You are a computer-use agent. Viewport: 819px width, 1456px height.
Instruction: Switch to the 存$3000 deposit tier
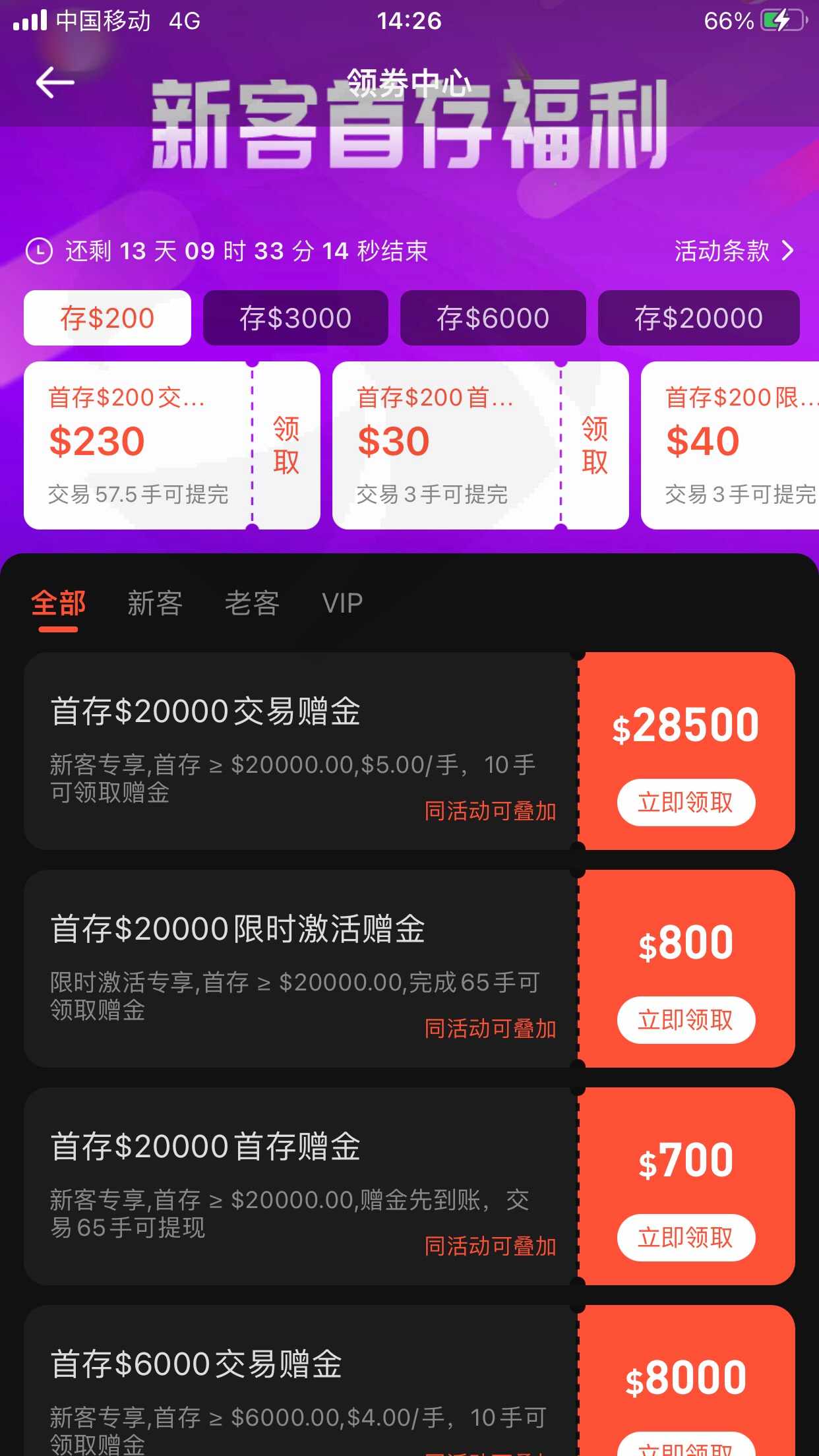[x=295, y=318]
